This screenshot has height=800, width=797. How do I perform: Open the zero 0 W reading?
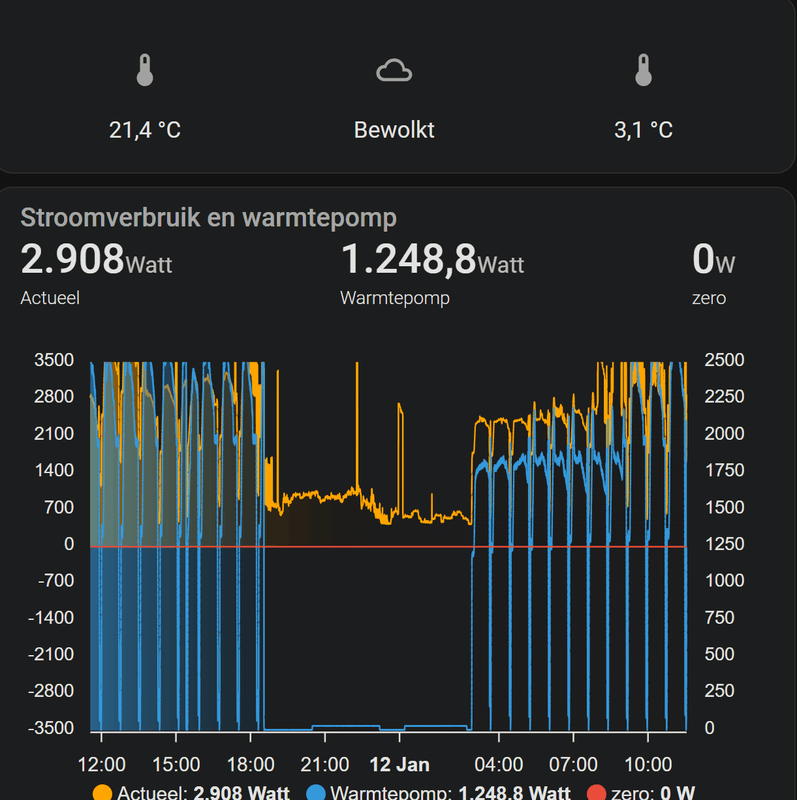712,271
